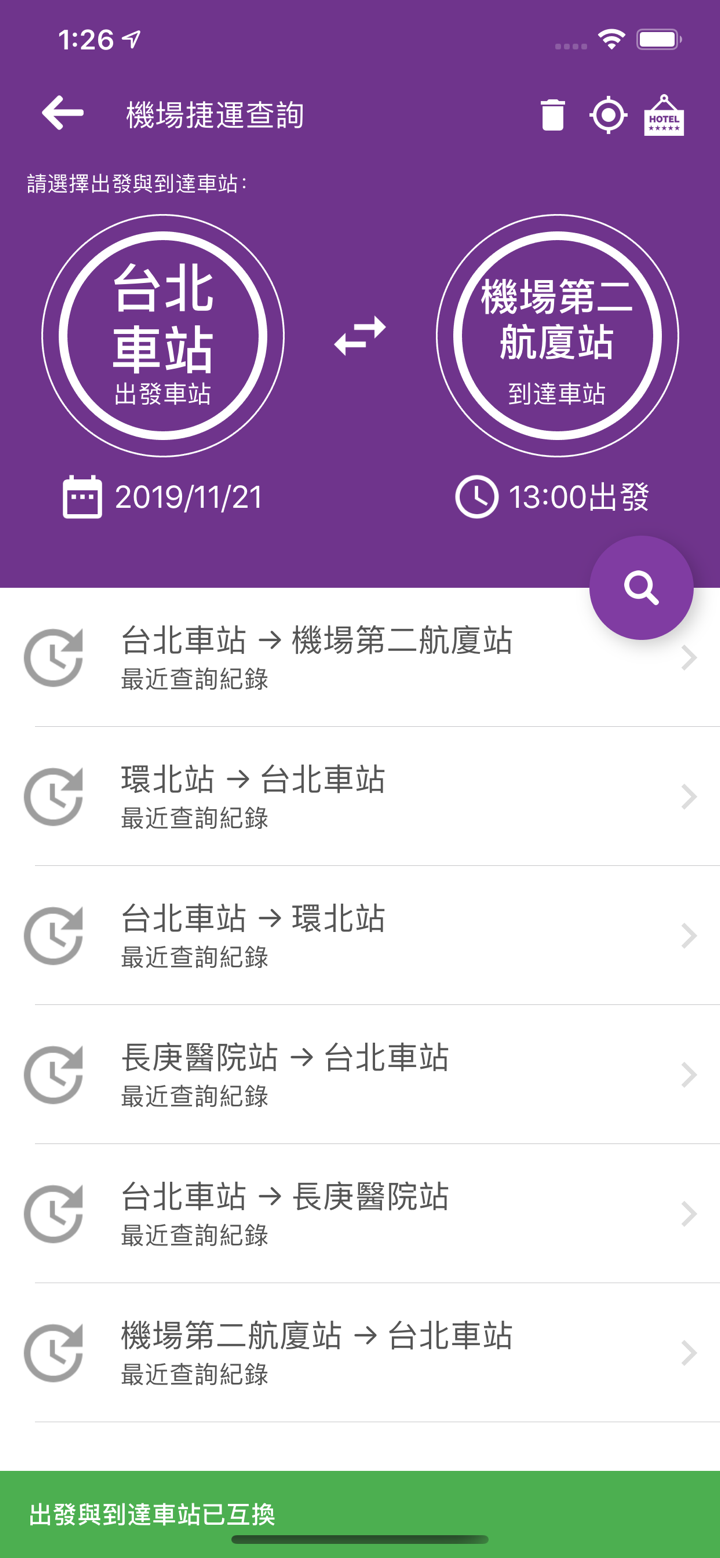The image size is (720, 1558).
Task: Tap the clock icon beside 13:00出發
Action: (477, 495)
